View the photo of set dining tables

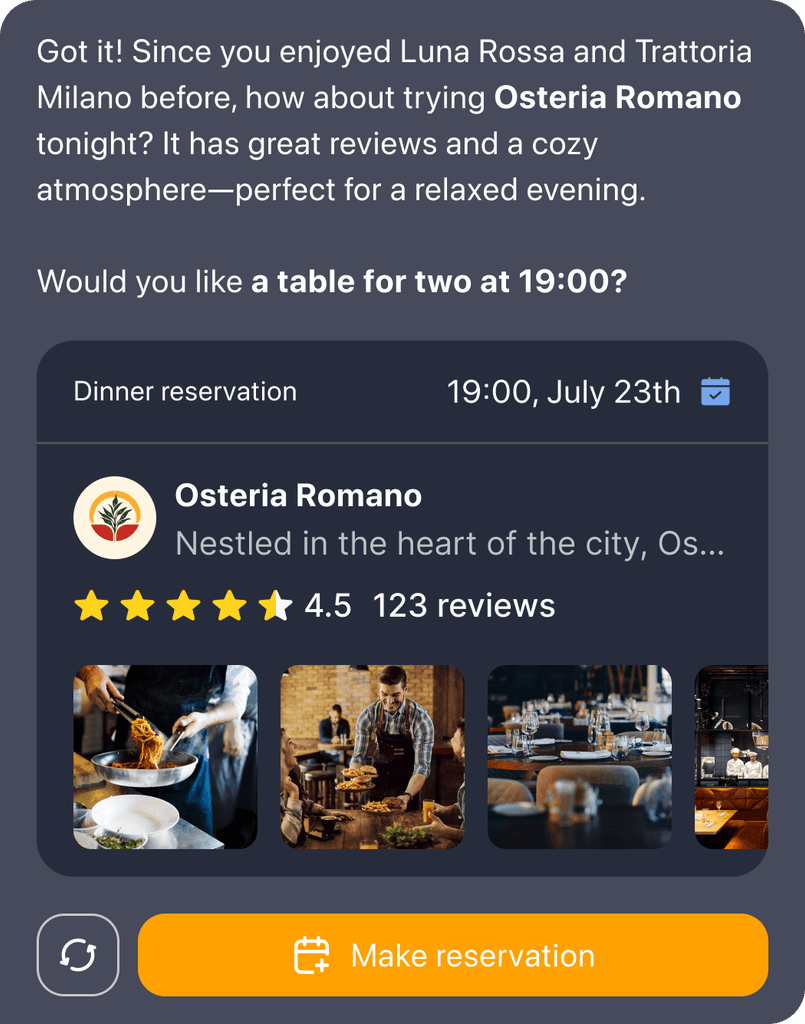579,757
